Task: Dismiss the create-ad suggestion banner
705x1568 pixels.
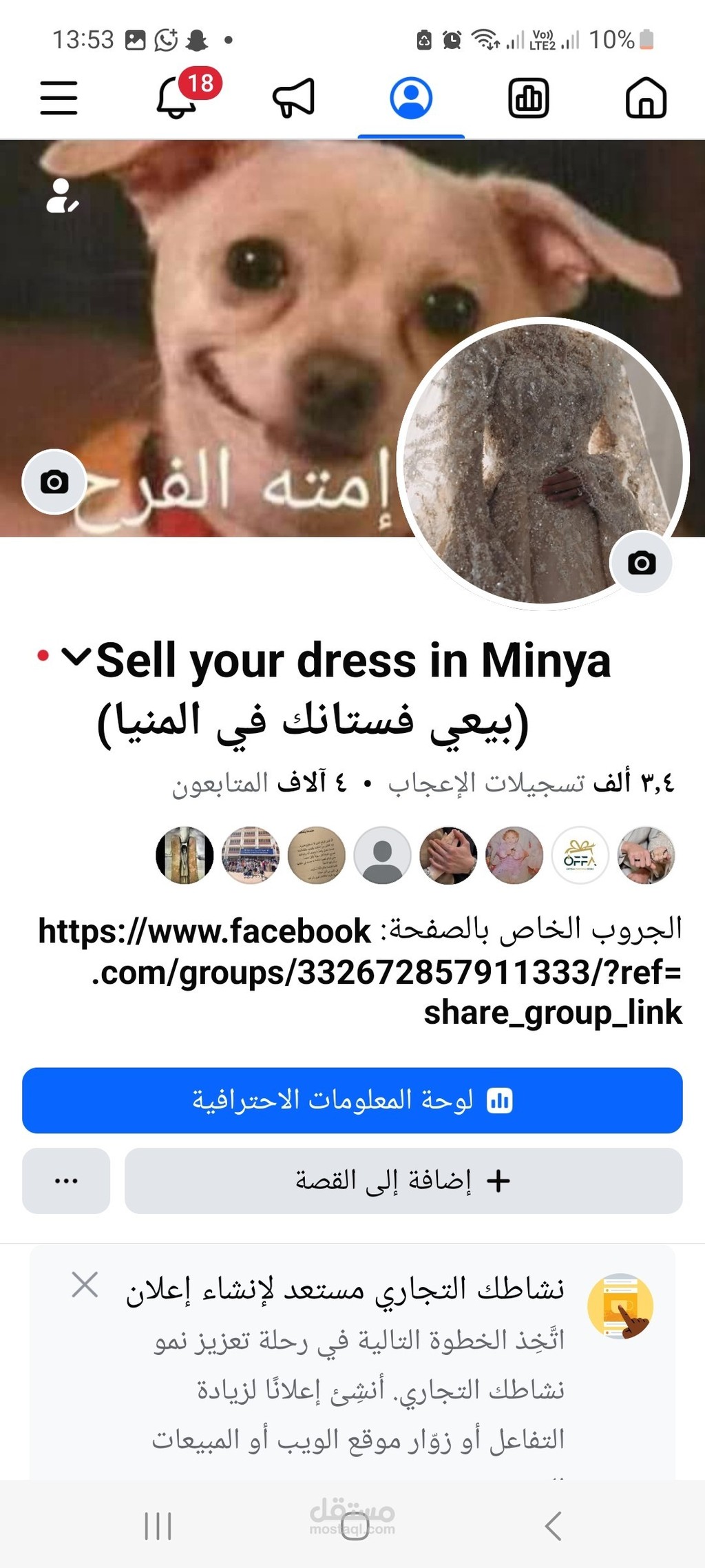Action: pyautogui.click(x=85, y=1285)
